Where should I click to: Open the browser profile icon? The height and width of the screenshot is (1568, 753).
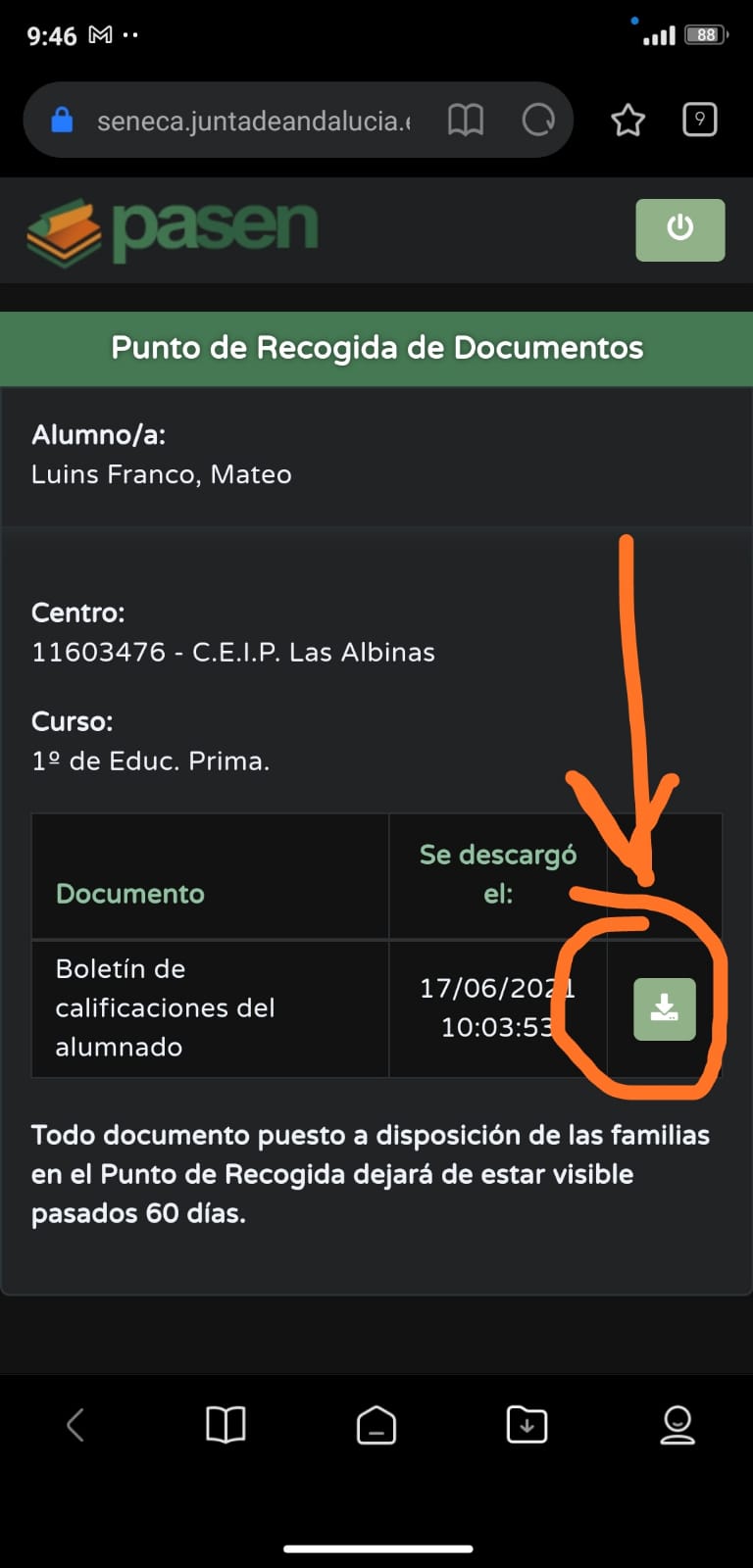tap(678, 1424)
